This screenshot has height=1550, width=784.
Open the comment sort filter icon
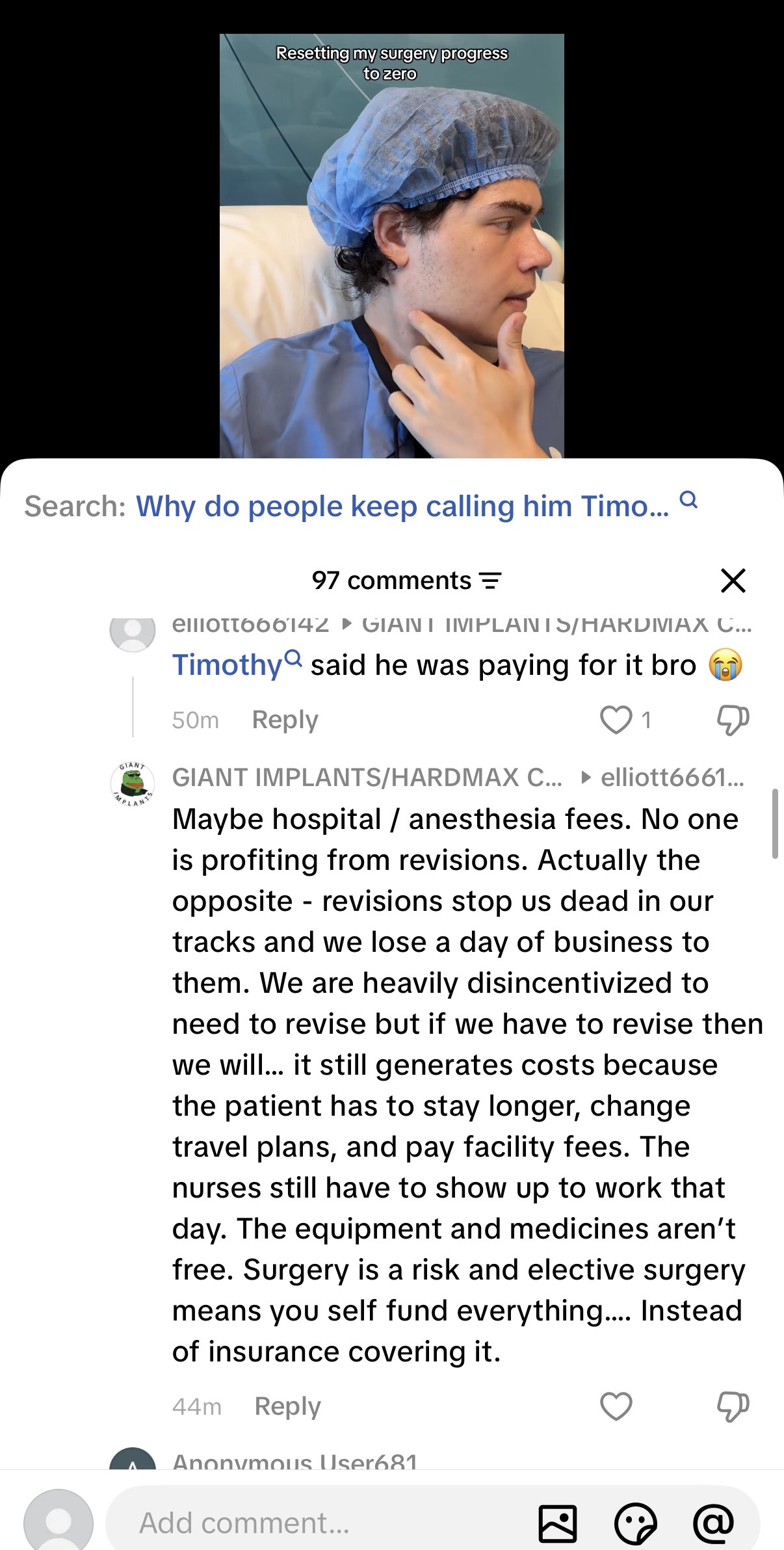(490, 581)
